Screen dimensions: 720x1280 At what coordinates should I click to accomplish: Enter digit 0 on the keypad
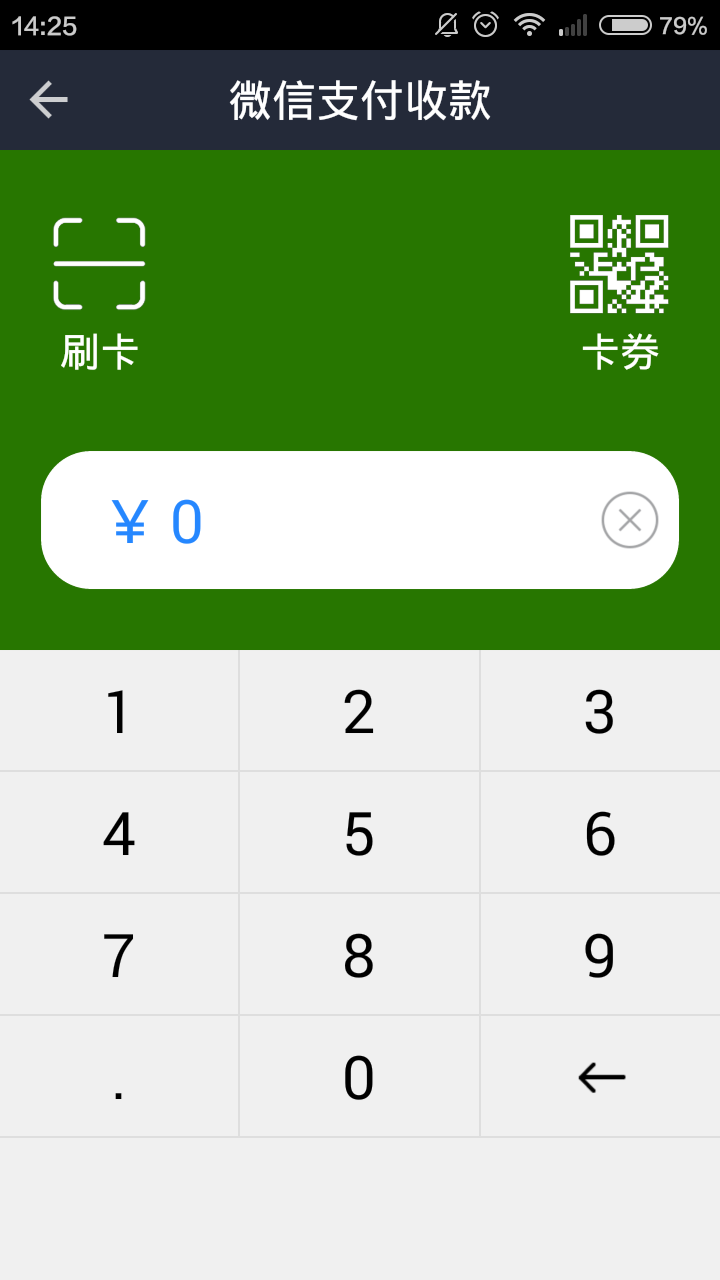[x=359, y=1077]
